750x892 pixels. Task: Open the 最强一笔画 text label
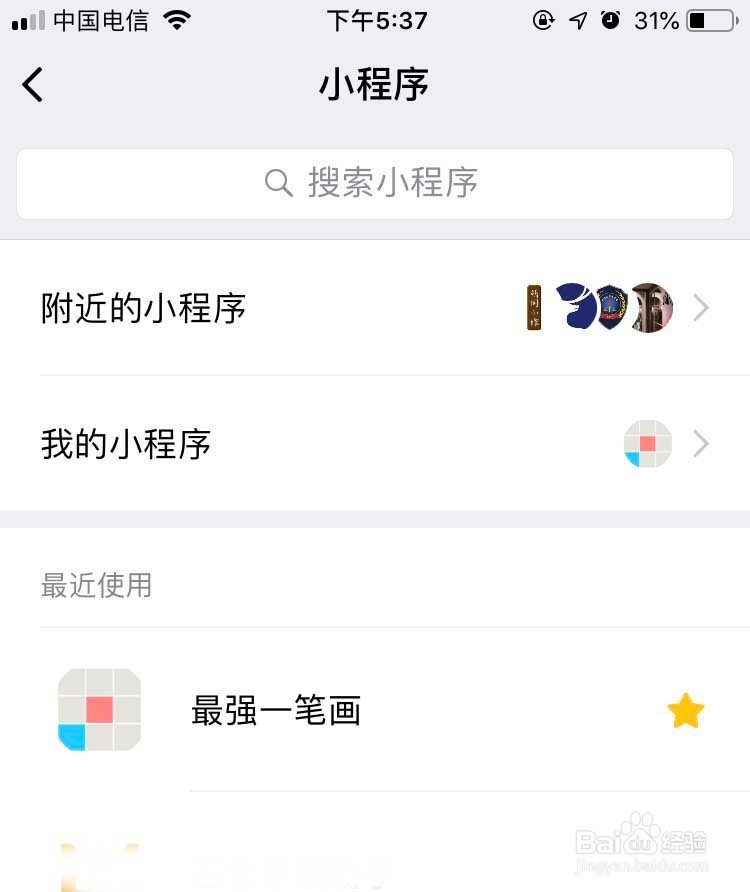[277, 710]
